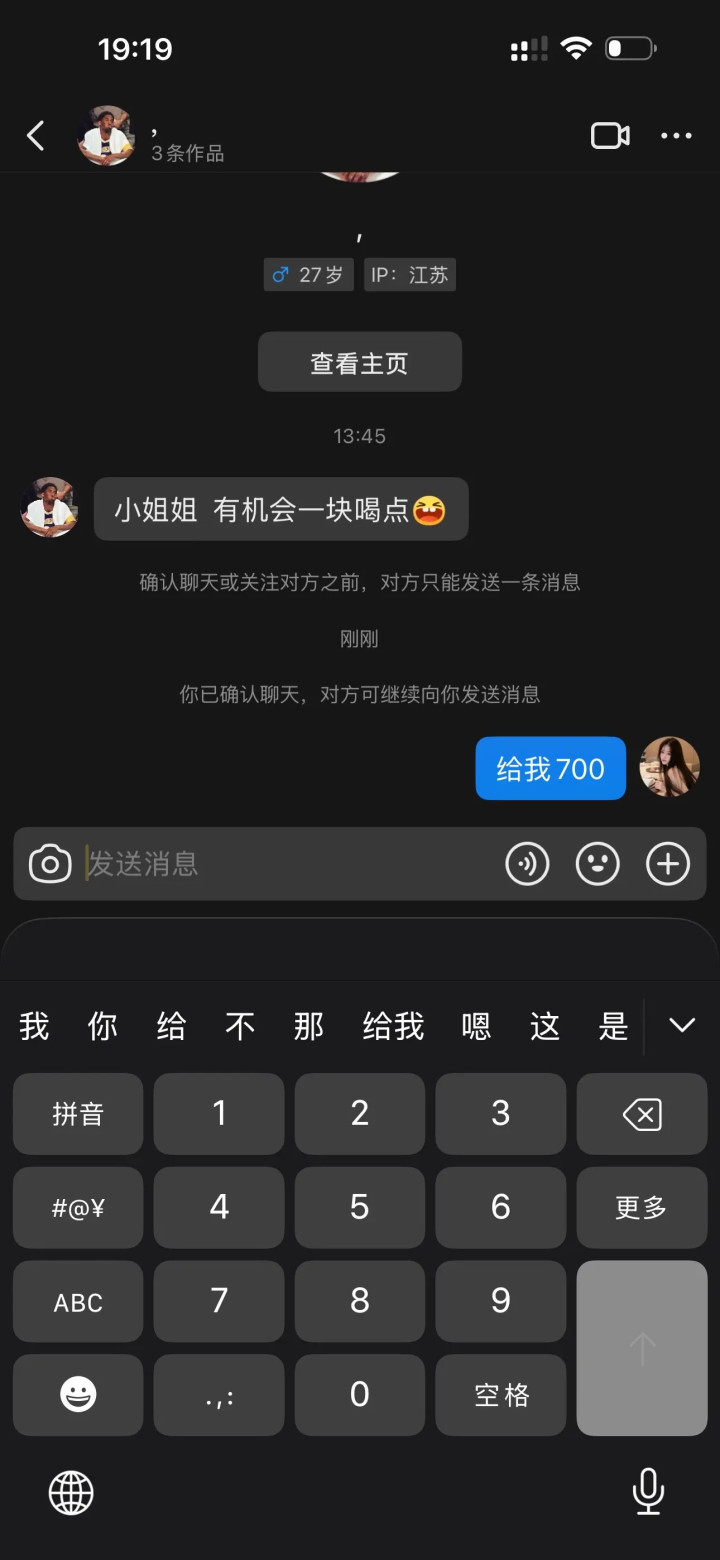Select keyboard suggestion 给我
The image size is (720, 1560).
pyautogui.click(x=393, y=1026)
